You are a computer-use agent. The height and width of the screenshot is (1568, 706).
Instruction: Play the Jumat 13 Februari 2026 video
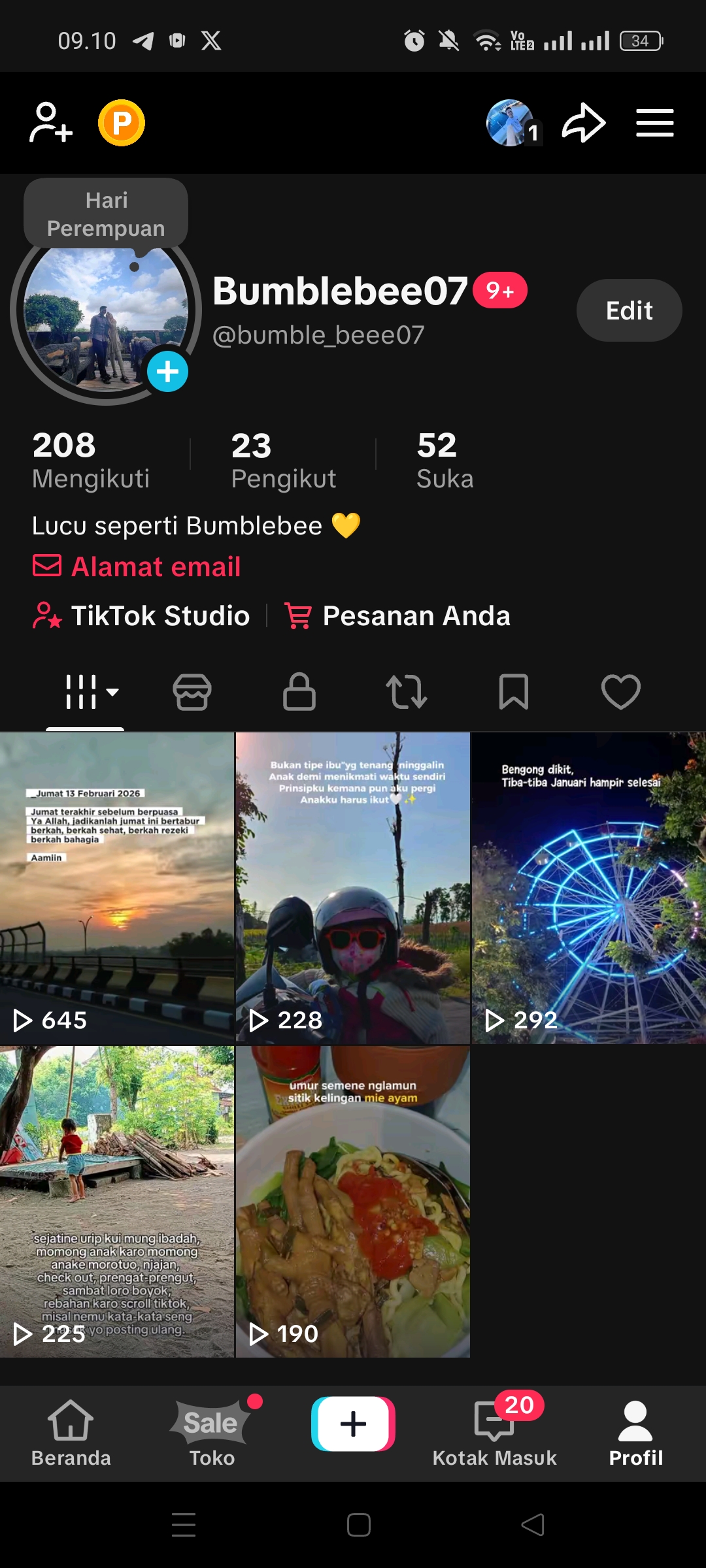click(x=117, y=887)
